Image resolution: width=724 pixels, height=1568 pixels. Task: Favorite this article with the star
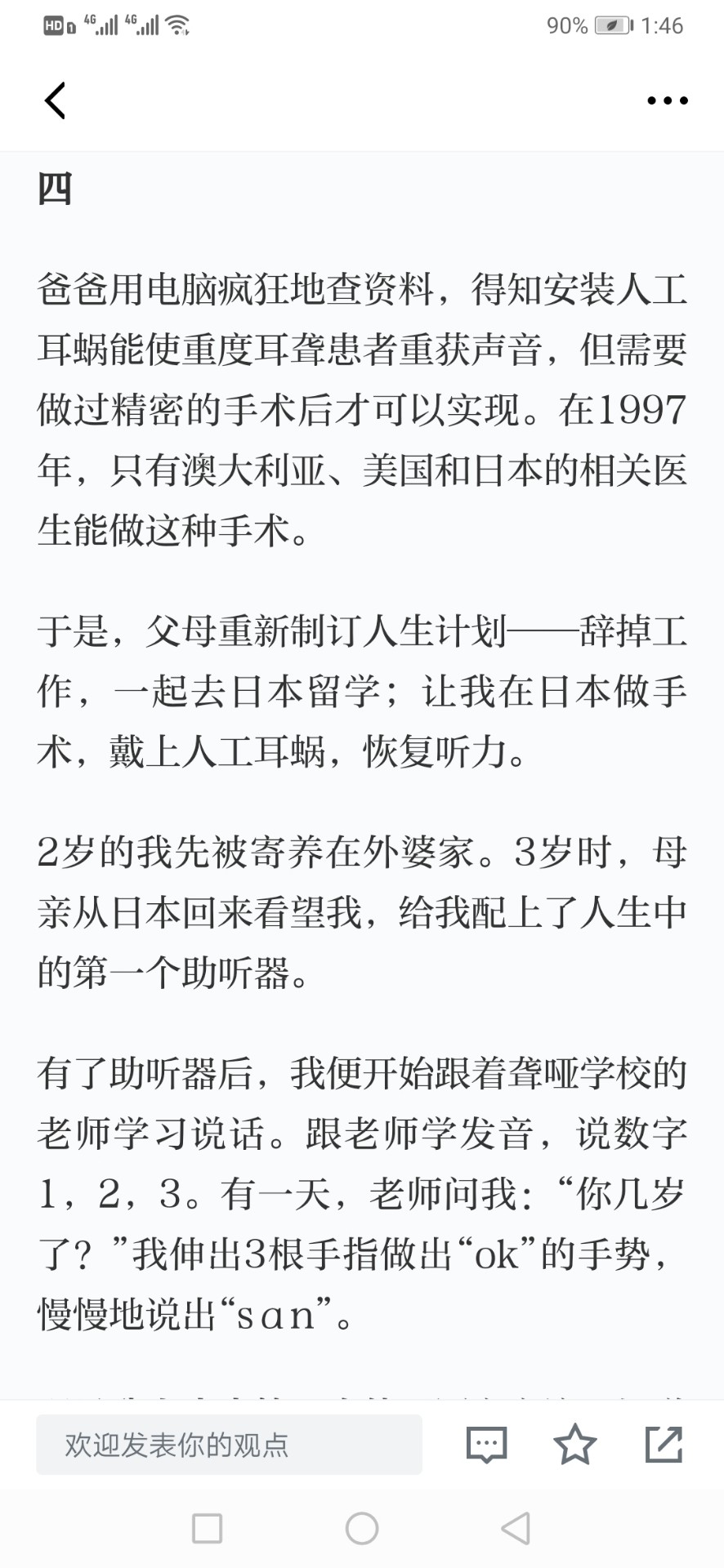coord(575,1444)
